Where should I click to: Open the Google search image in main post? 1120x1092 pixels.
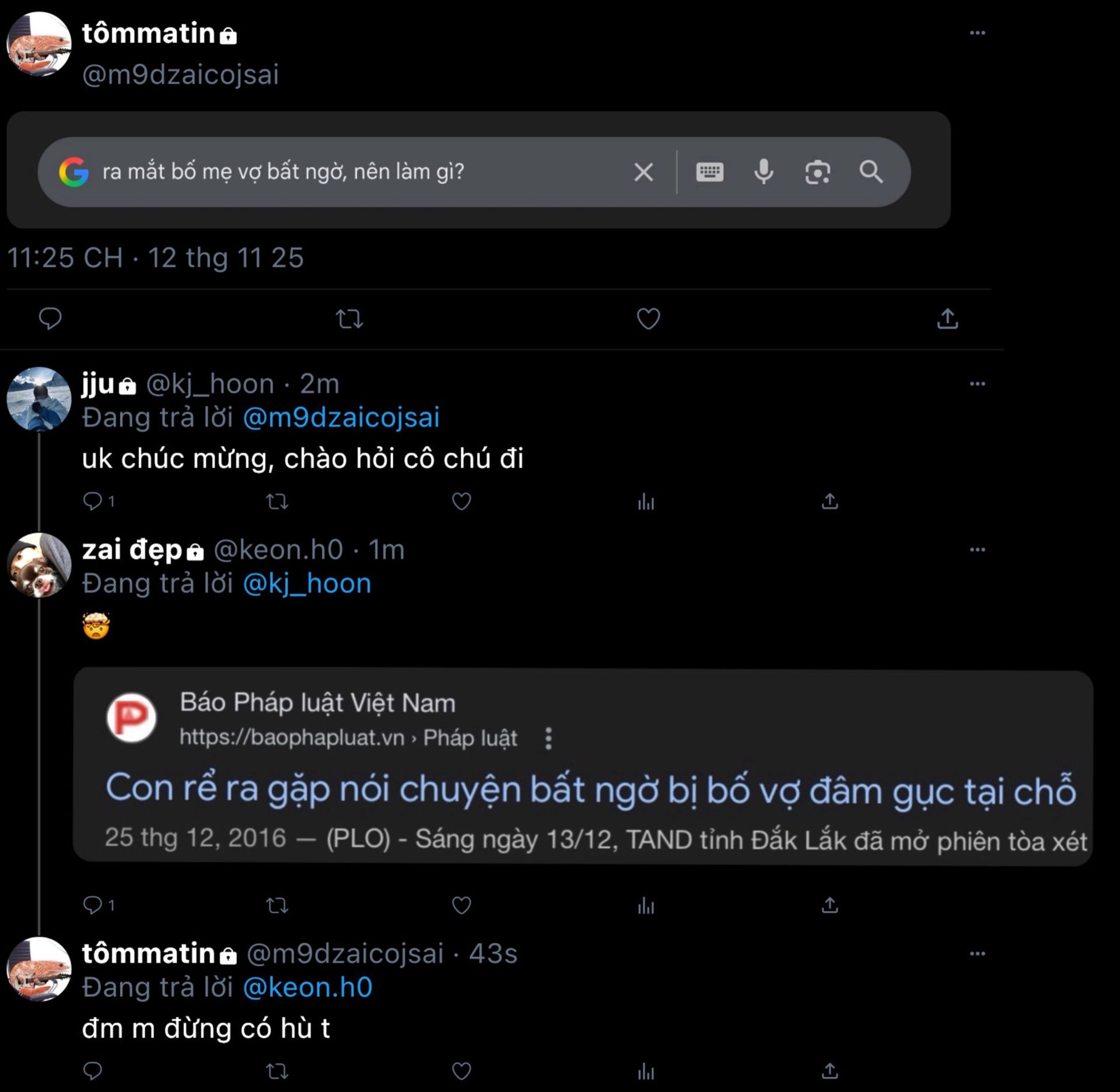point(478,170)
